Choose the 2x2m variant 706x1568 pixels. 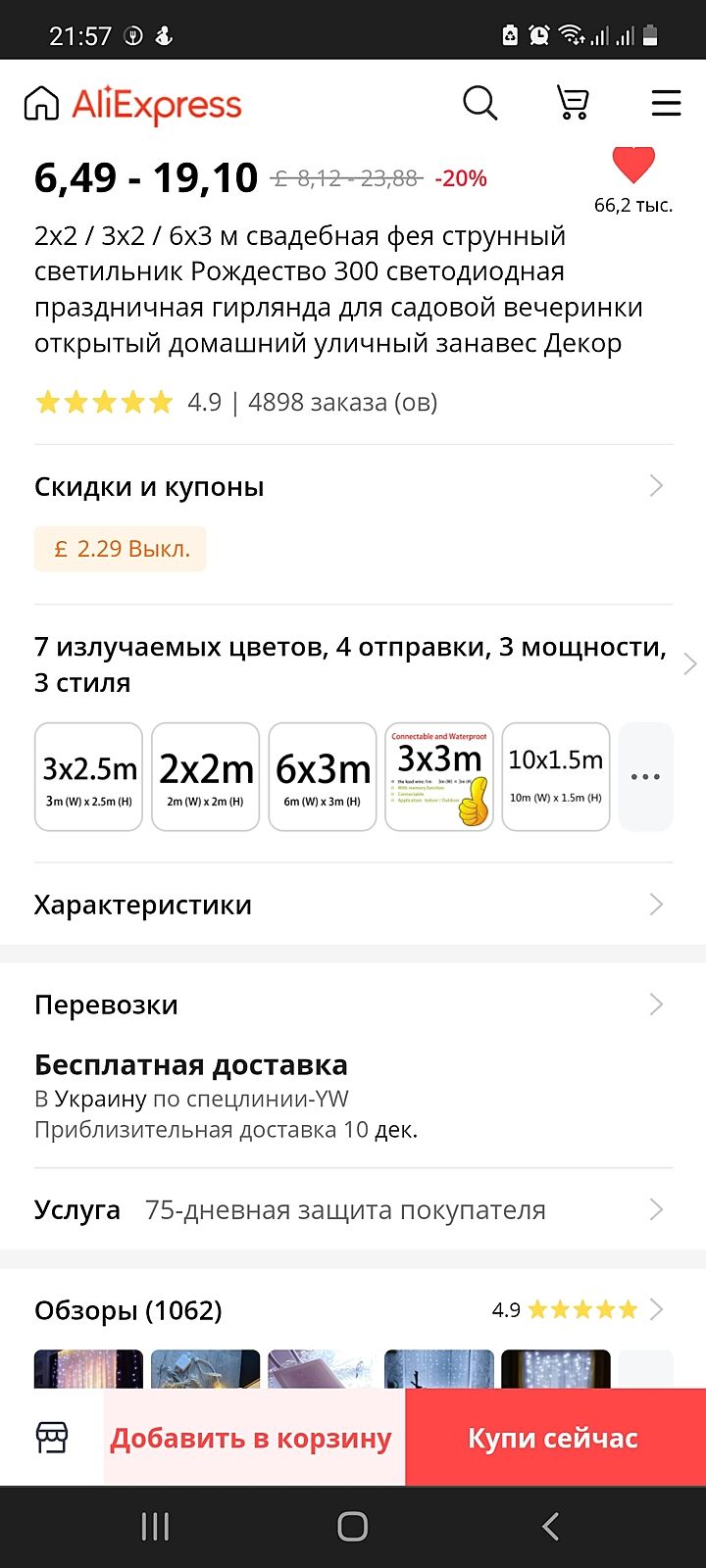click(x=206, y=777)
